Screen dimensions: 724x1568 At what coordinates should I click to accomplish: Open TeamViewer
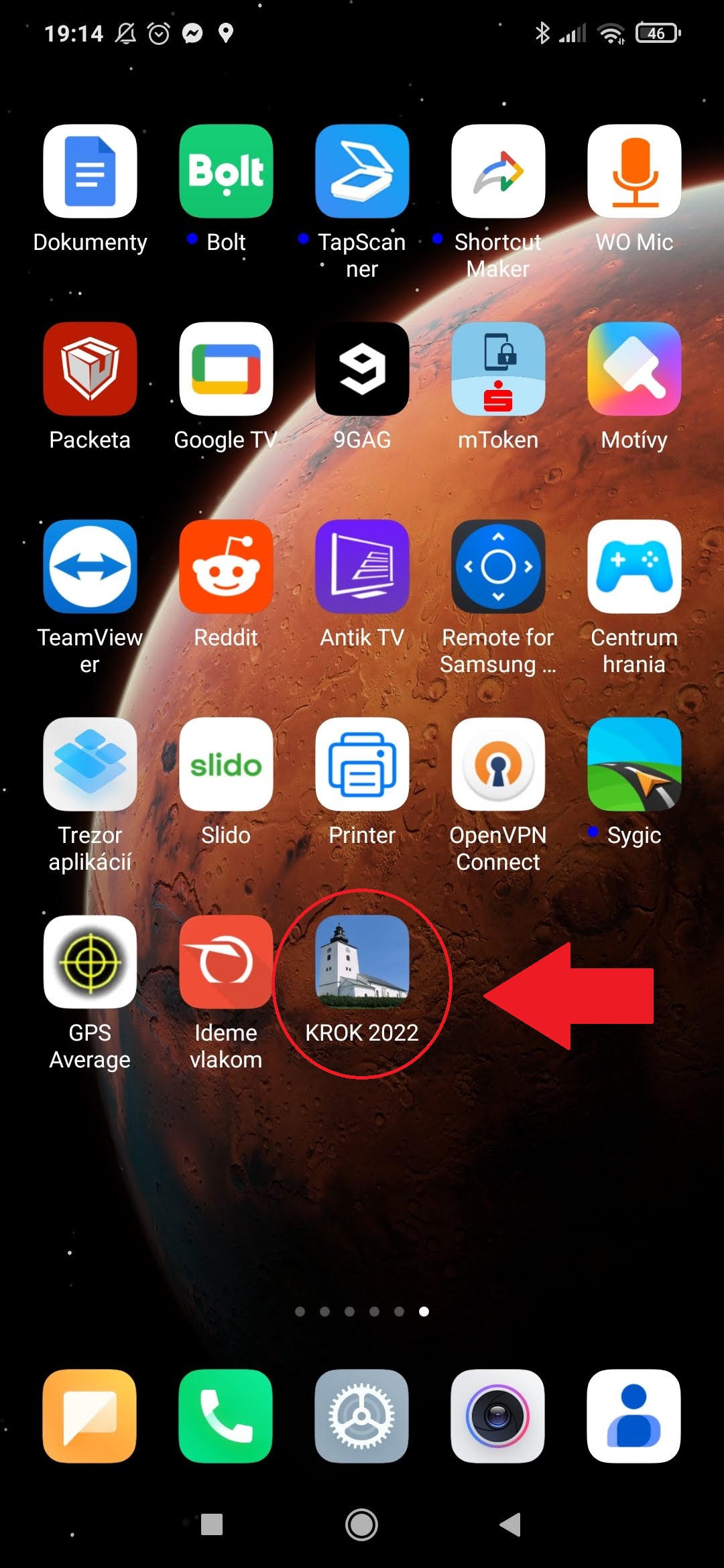[x=90, y=567]
